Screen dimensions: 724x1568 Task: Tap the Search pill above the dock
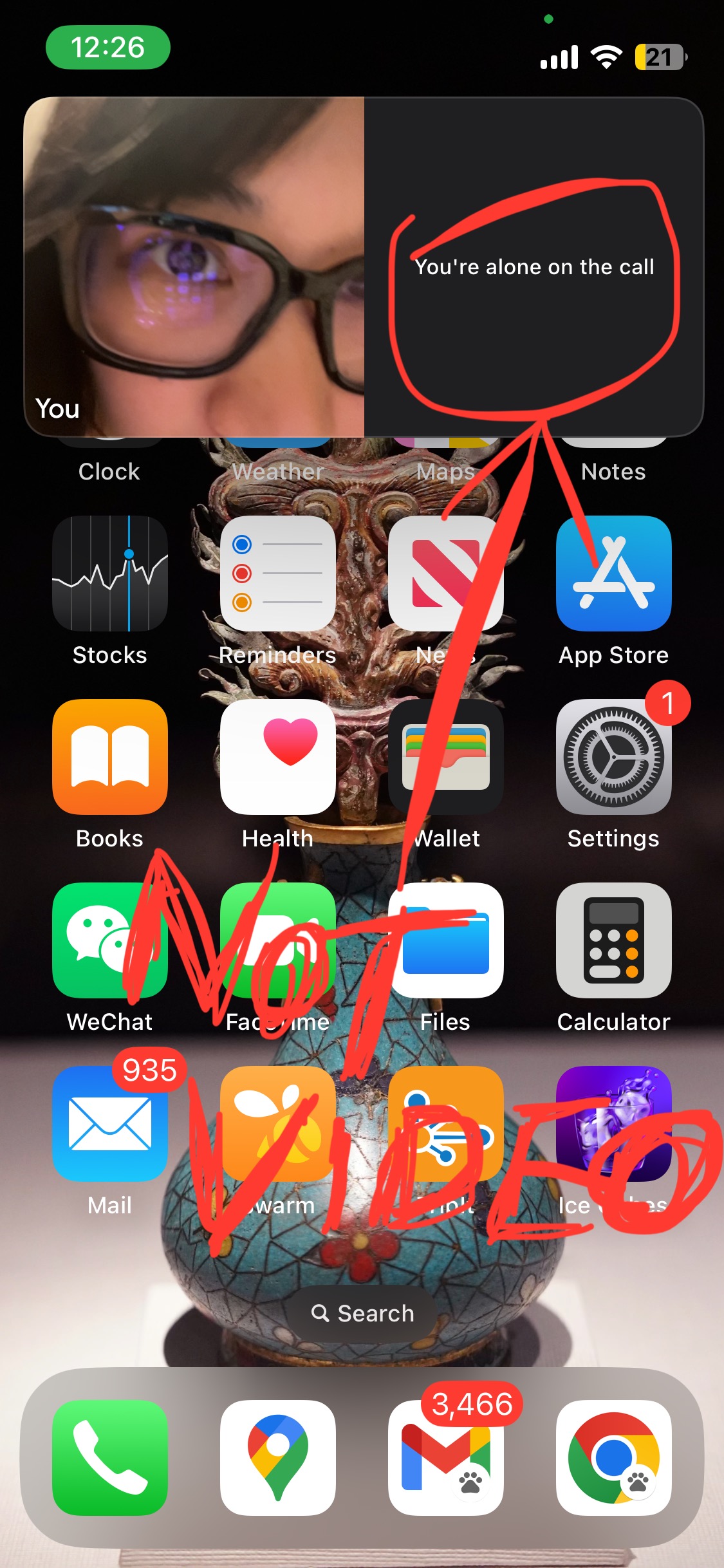tap(362, 1313)
